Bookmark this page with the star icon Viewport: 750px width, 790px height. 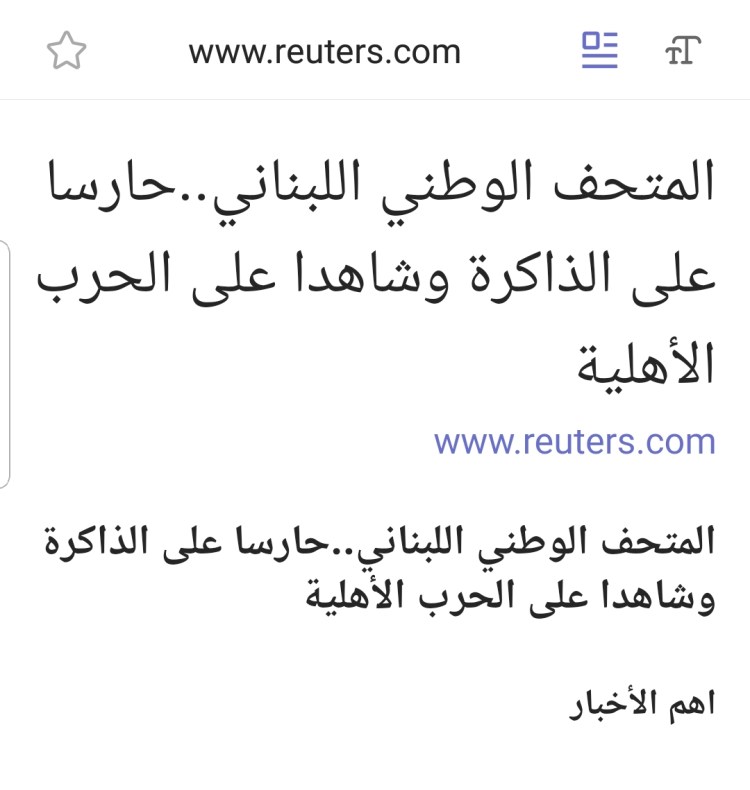tap(66, 51)
